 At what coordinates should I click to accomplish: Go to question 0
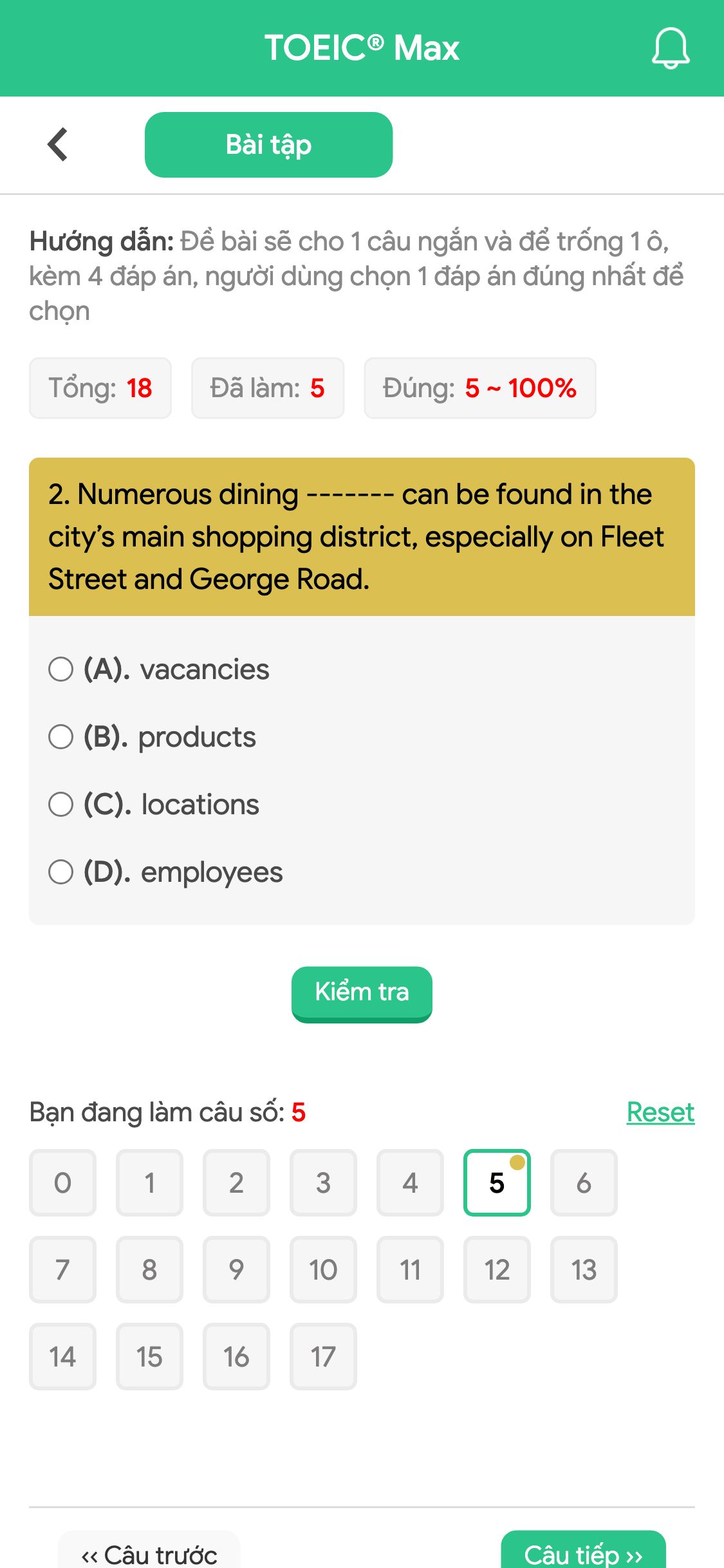[x=62, y=1182]
